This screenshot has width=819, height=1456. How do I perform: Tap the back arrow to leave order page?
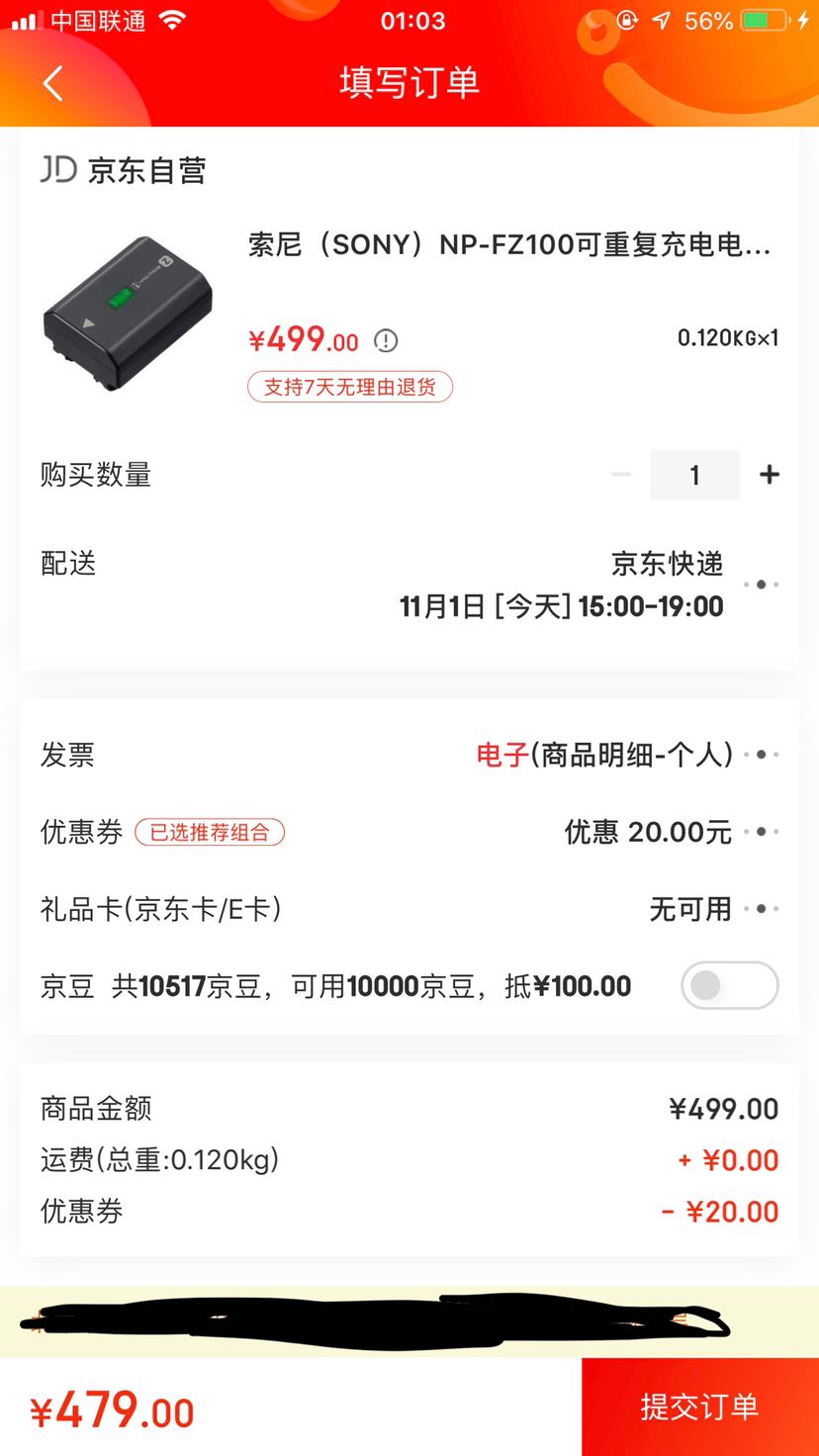51,83
